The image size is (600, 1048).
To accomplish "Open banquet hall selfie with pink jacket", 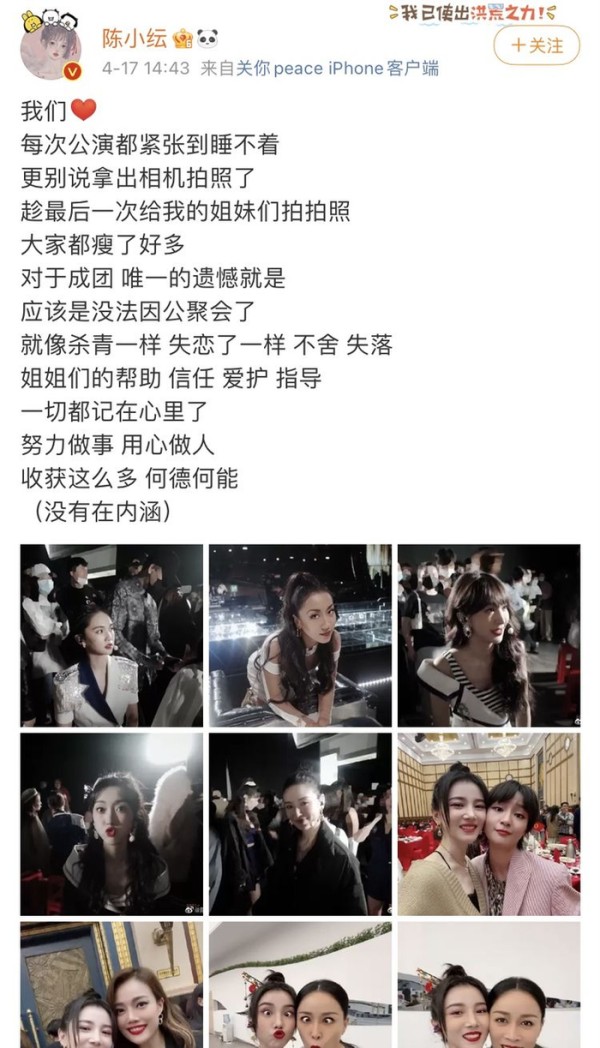I will [x=488, y=823].
